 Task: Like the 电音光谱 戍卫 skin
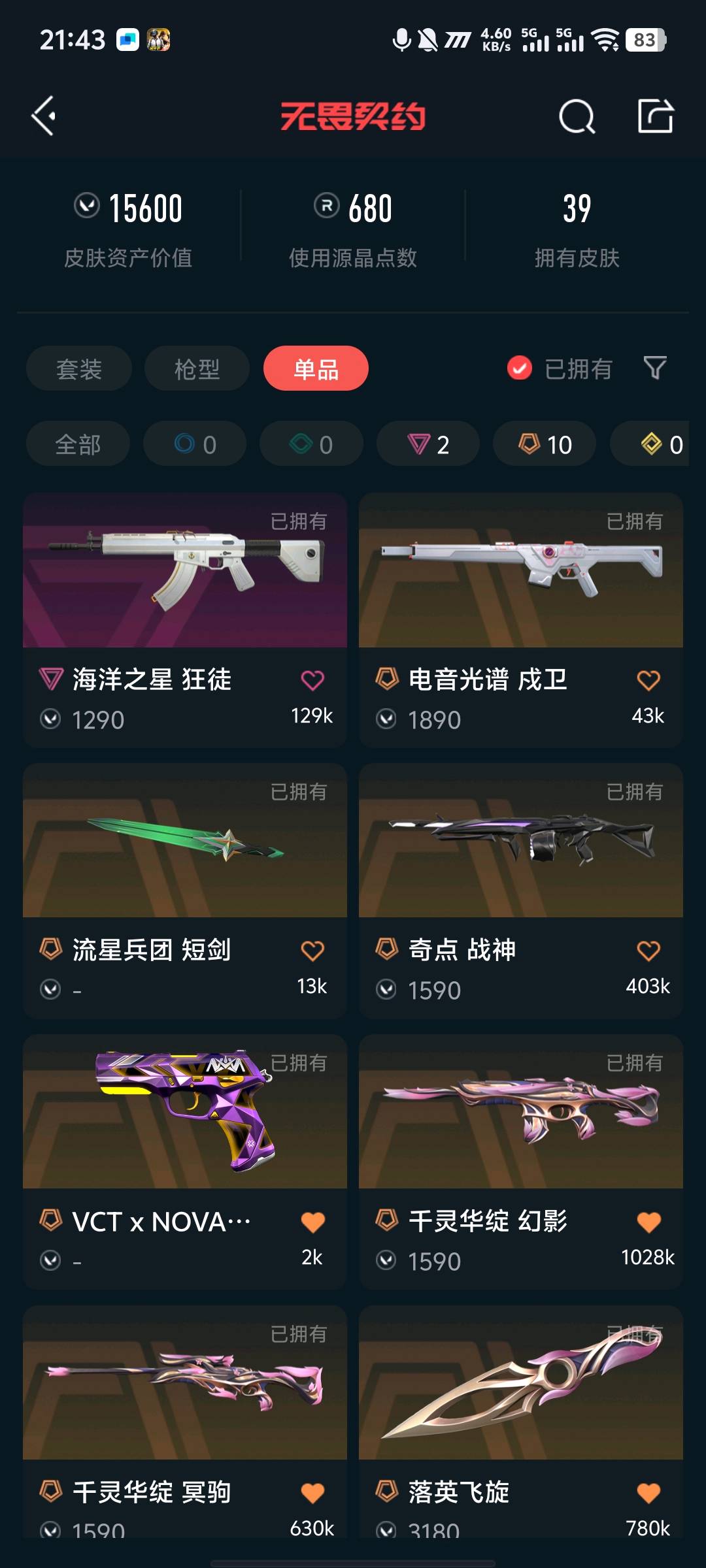point(648,680)
